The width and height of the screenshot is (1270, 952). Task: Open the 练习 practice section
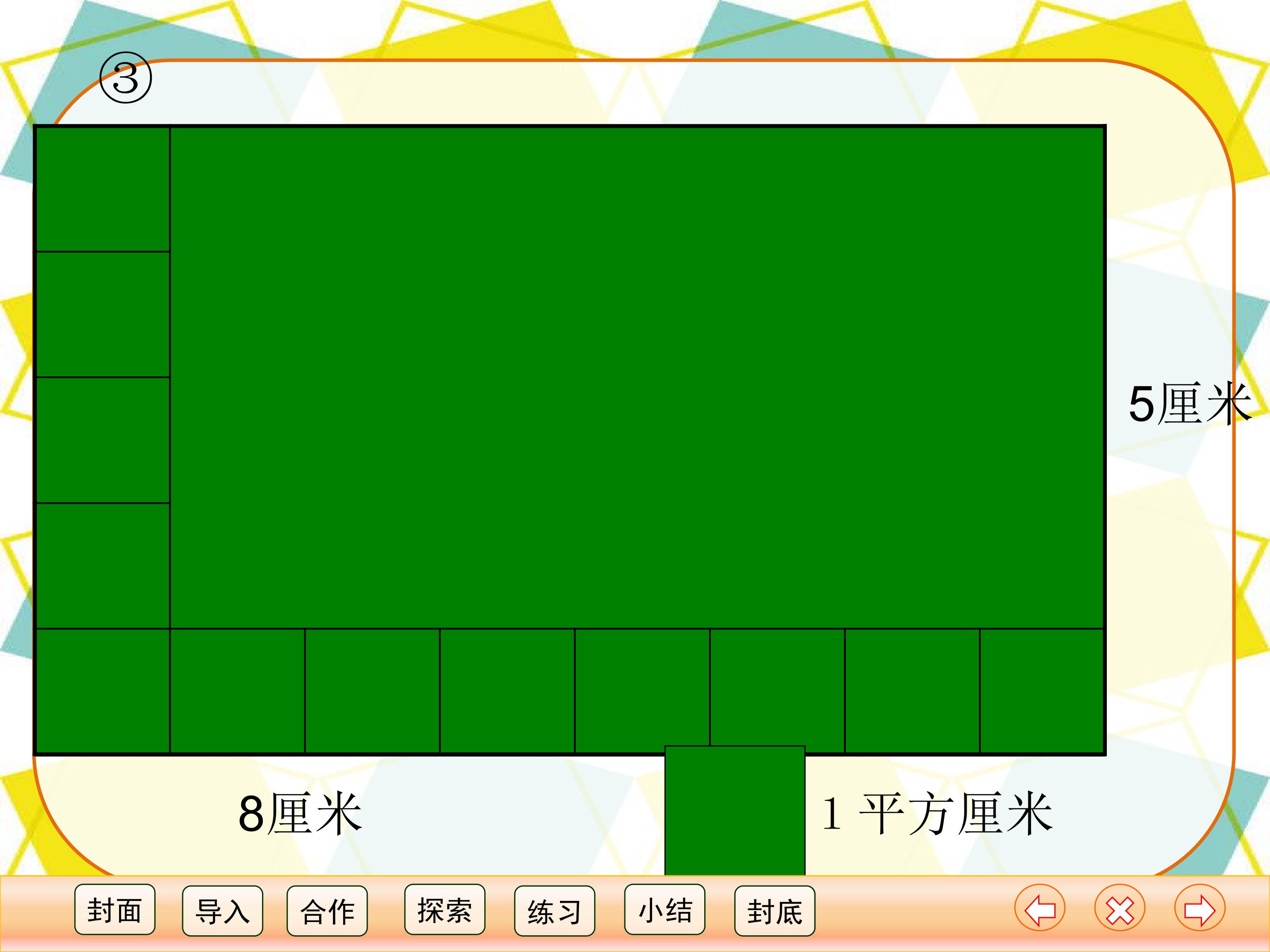[554, 911]
